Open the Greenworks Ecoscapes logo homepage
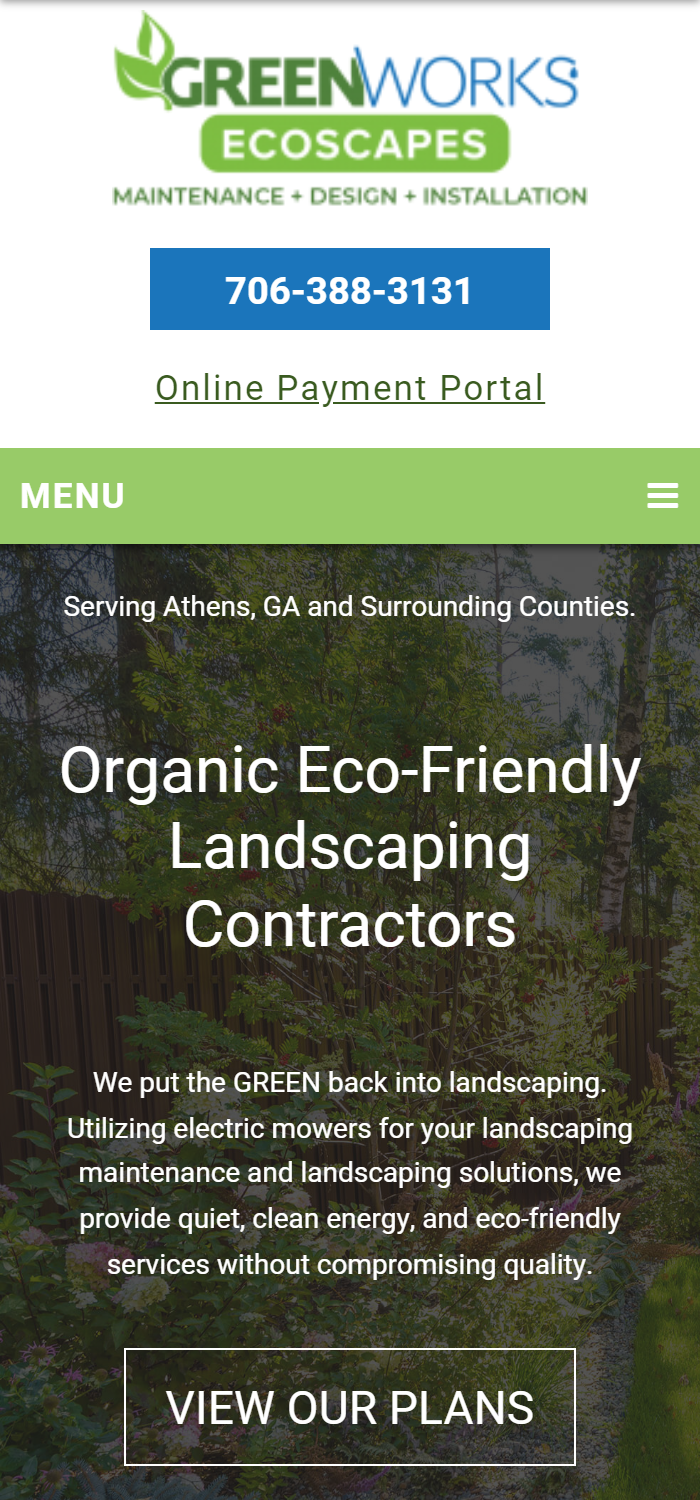This screenshot has width=700, height=1500. pos(349,110)
